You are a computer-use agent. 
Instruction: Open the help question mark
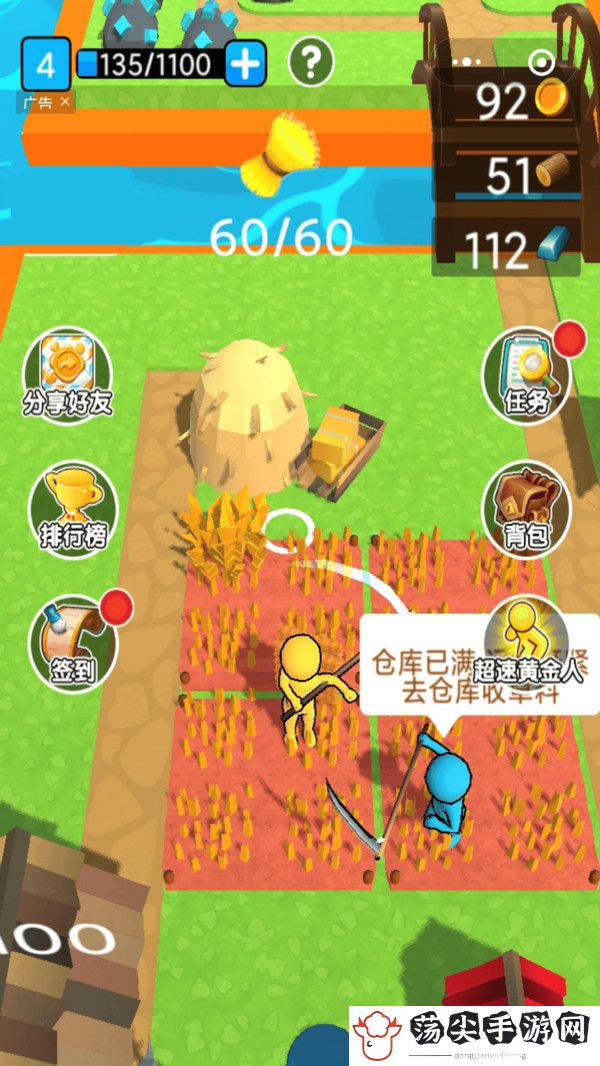pos(311,63)
